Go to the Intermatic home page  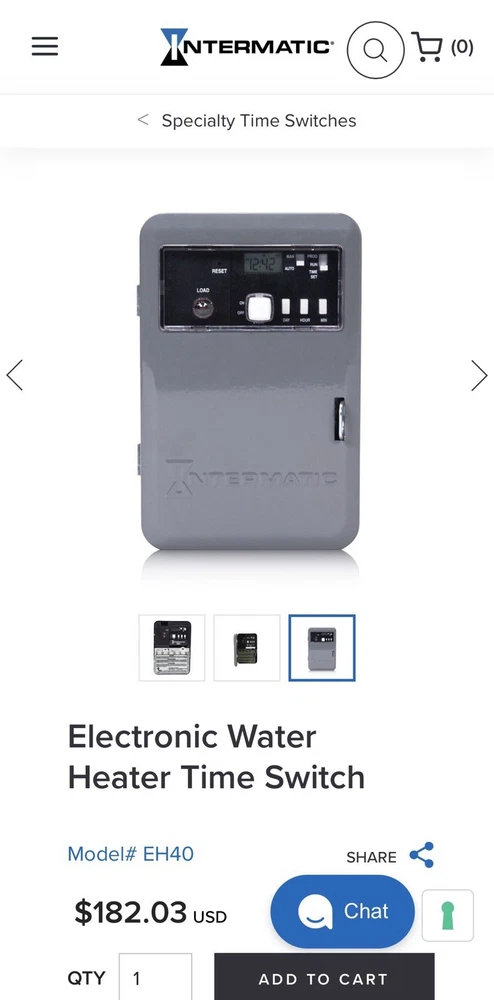tap(247, 47)
